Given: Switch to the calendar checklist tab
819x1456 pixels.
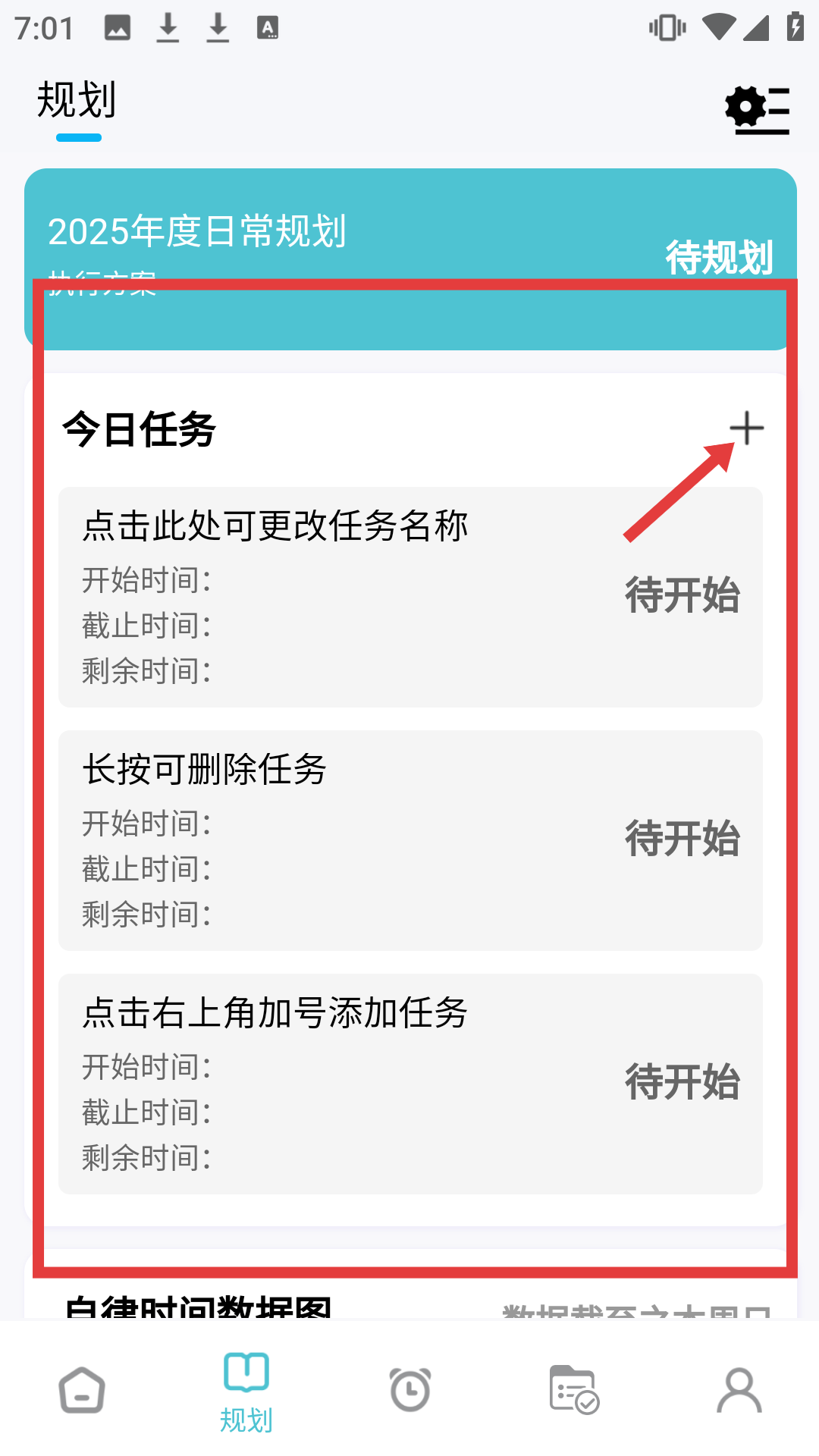Looking at the screenshot, I should (574, 1390).
